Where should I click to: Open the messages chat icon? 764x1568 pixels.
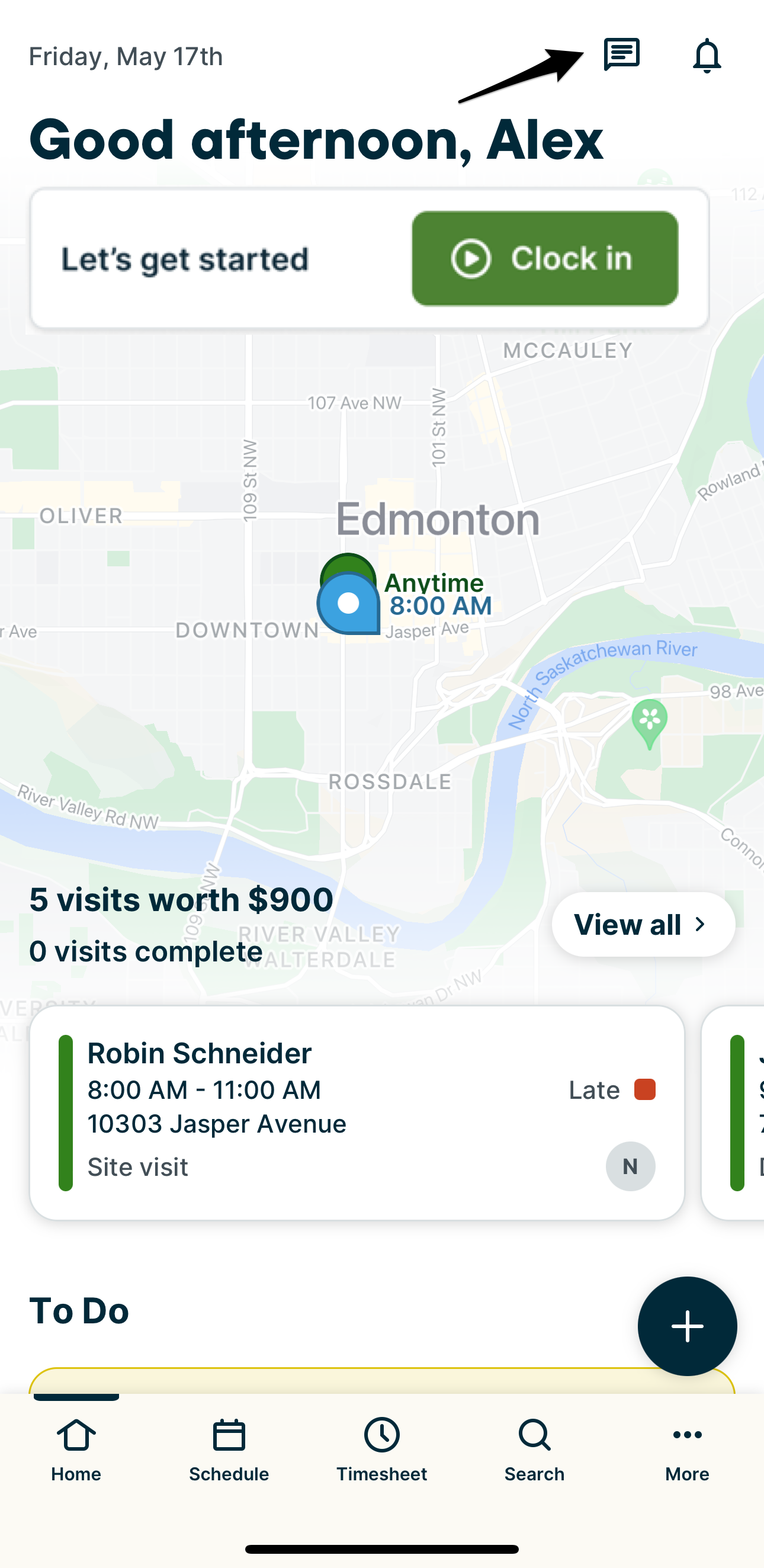[x=621, y=54]
